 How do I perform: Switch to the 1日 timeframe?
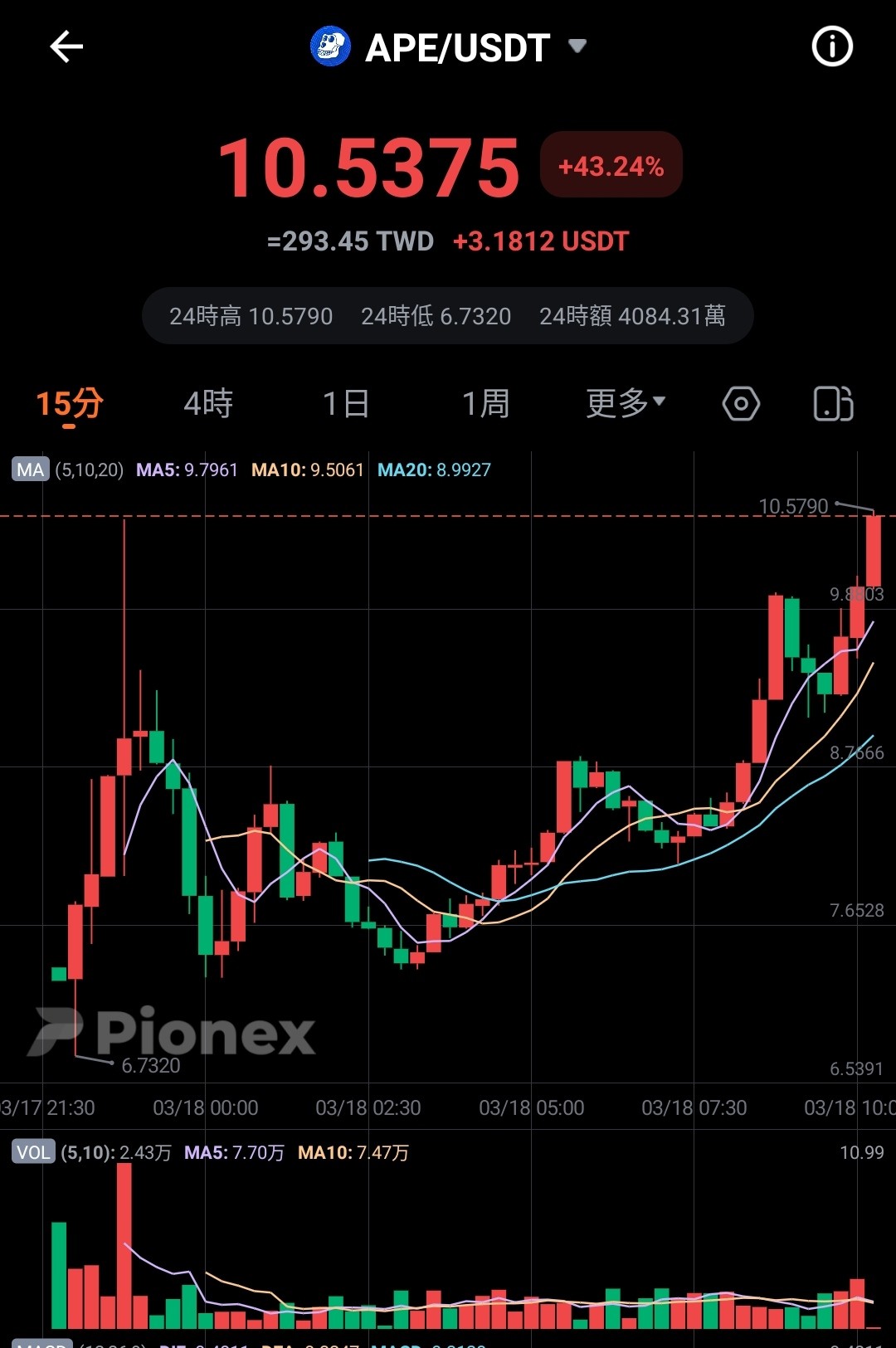[346, 404]
